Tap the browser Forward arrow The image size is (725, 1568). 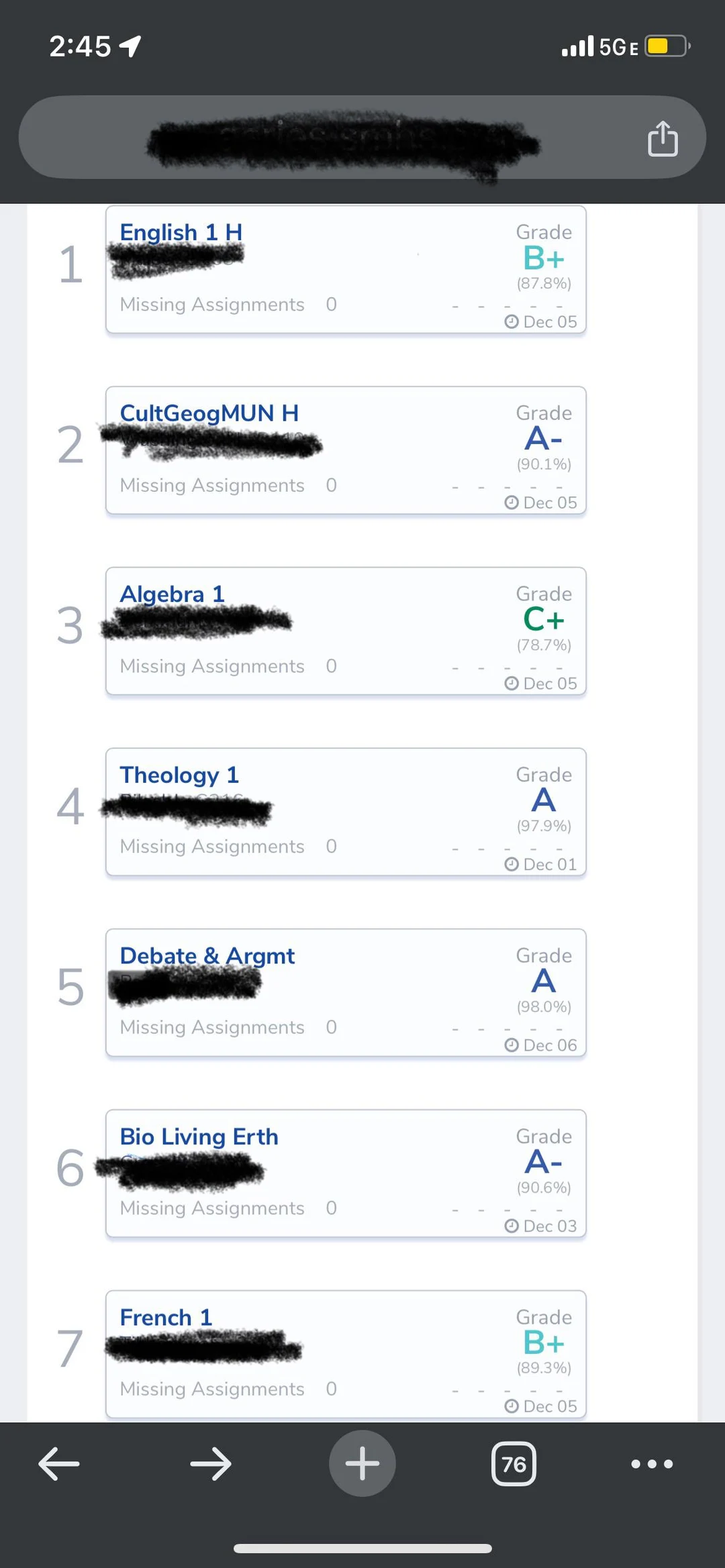click(x=210, y=1464)
